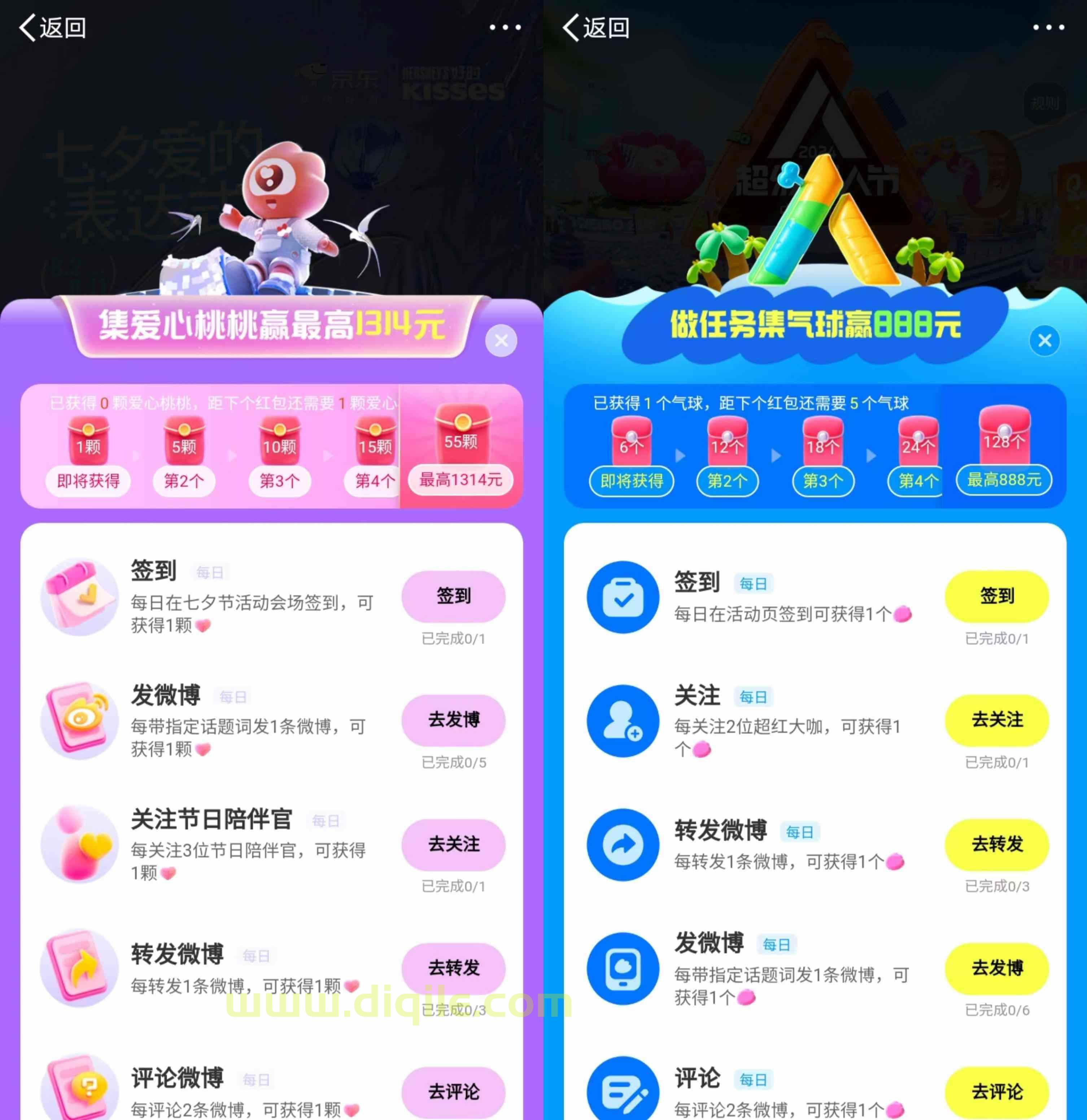
Task: Tap yellow 去关注 for 超红大咖 task
Action: [997, 720]
